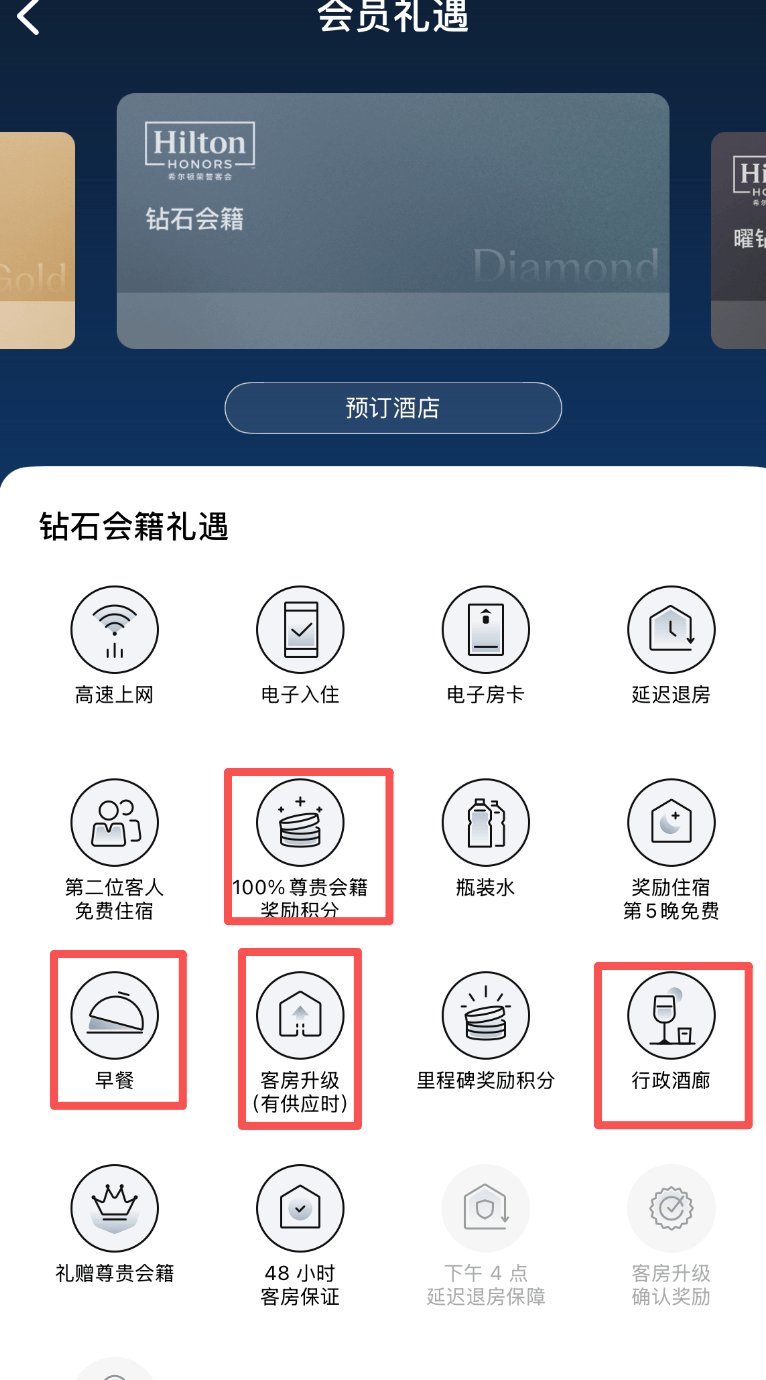Open 奖励住宿第5晚免费 benefit

click(x=671, y=823)
